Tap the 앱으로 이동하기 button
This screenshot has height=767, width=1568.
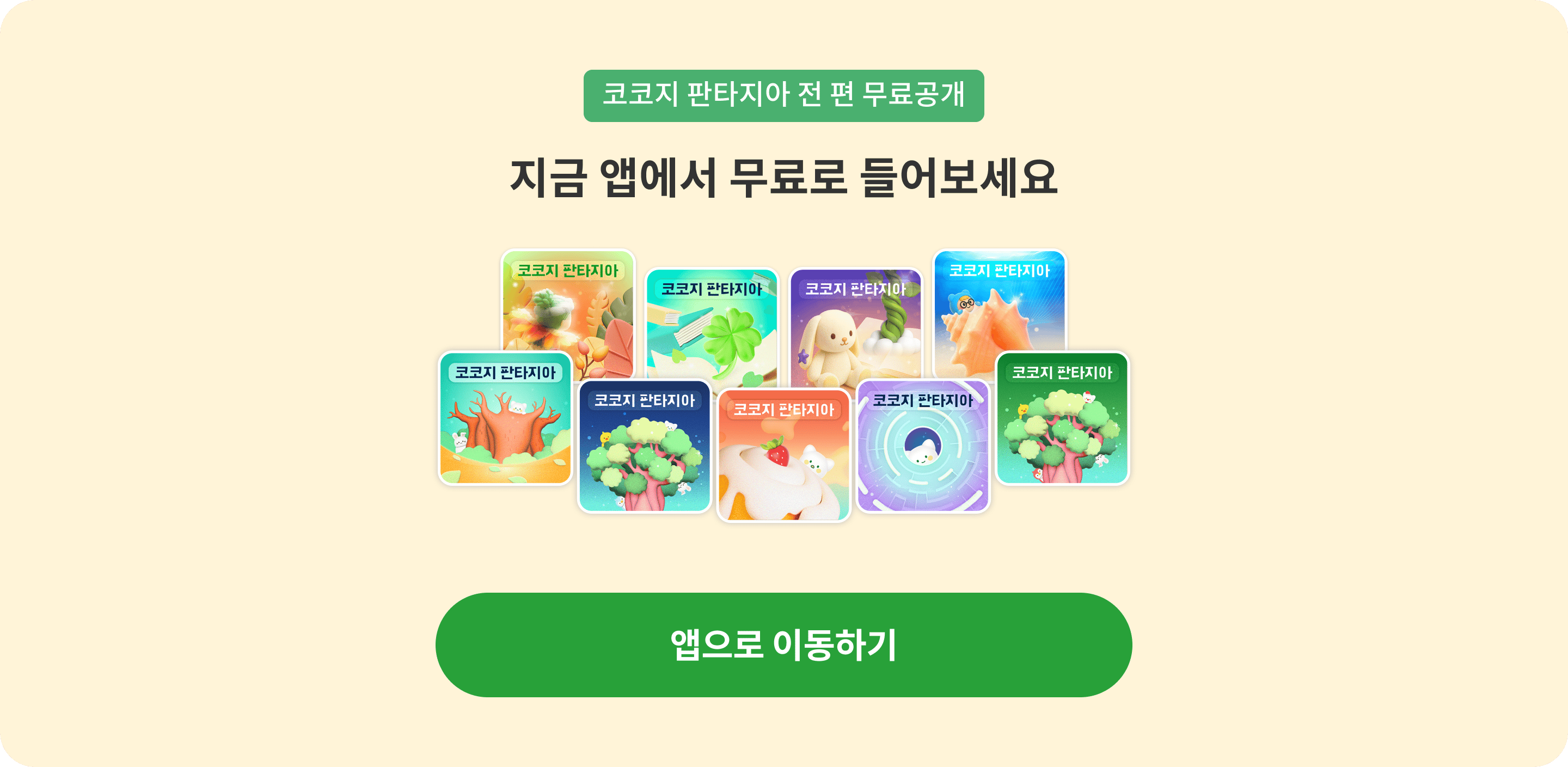click(x=783, y=644)
